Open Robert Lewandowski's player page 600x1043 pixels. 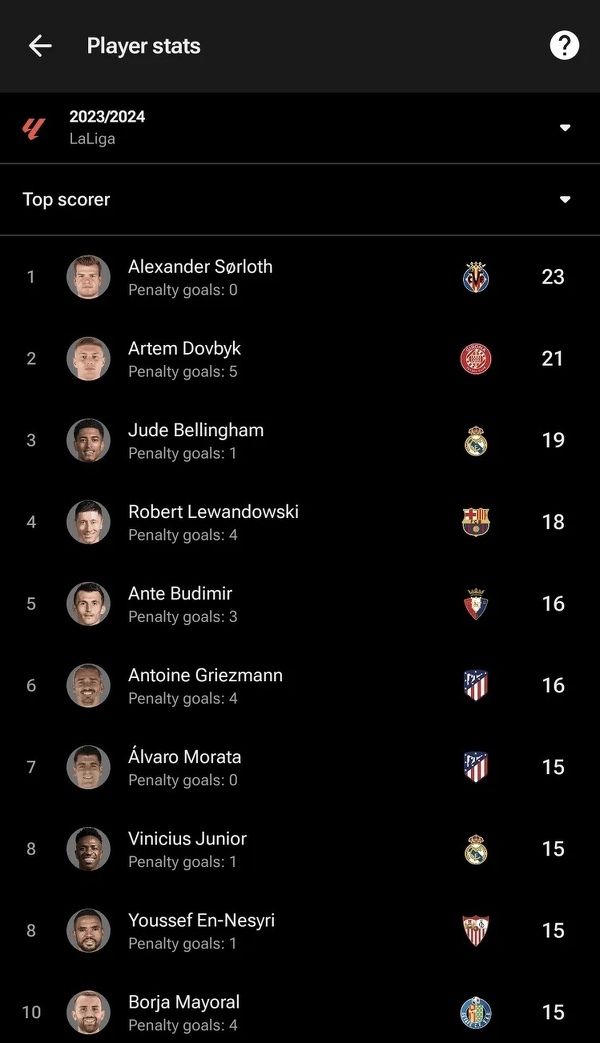213,522
